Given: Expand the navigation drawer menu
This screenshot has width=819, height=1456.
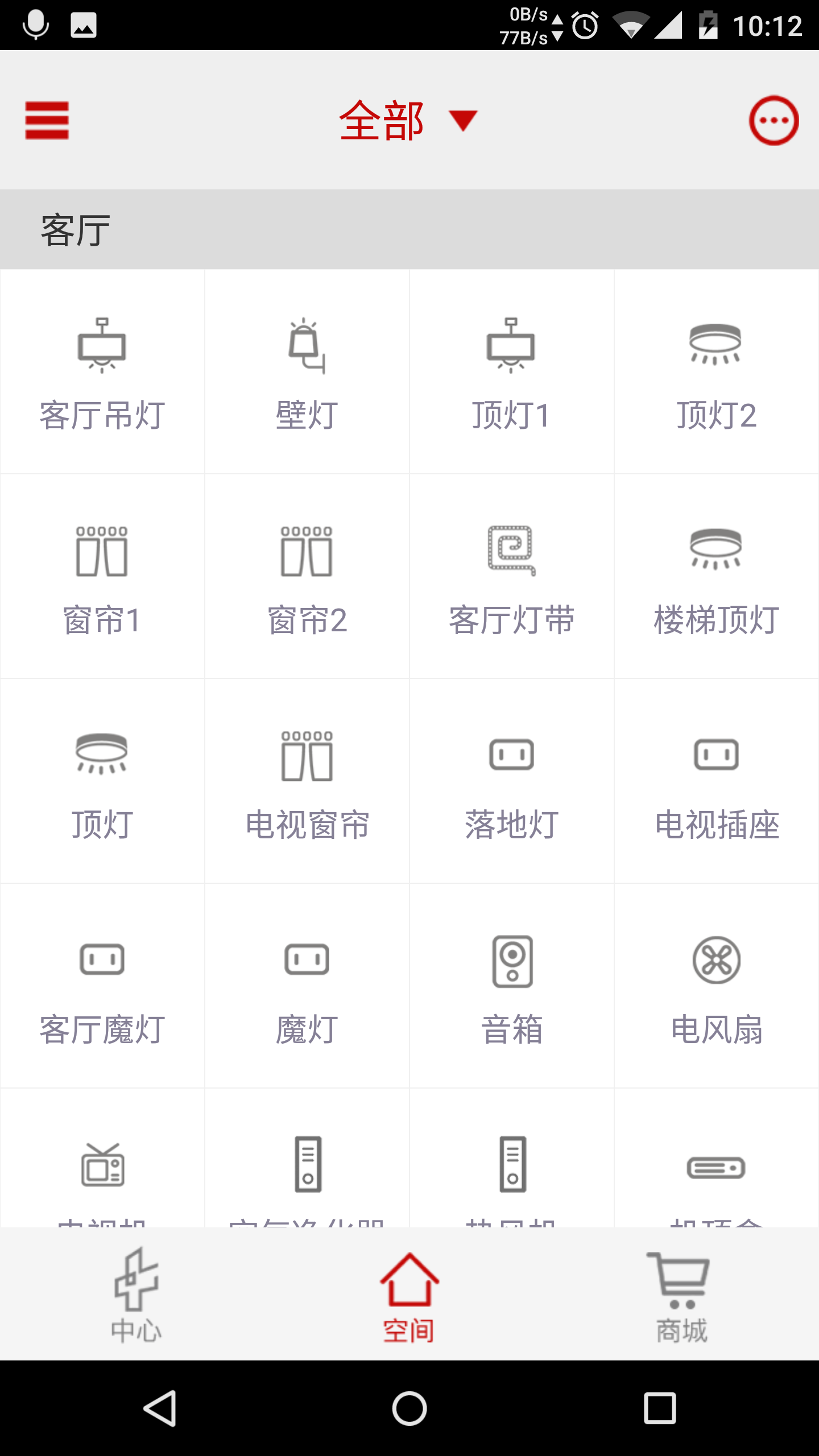Looking at the screenshot, I should [x=47, y=120].
